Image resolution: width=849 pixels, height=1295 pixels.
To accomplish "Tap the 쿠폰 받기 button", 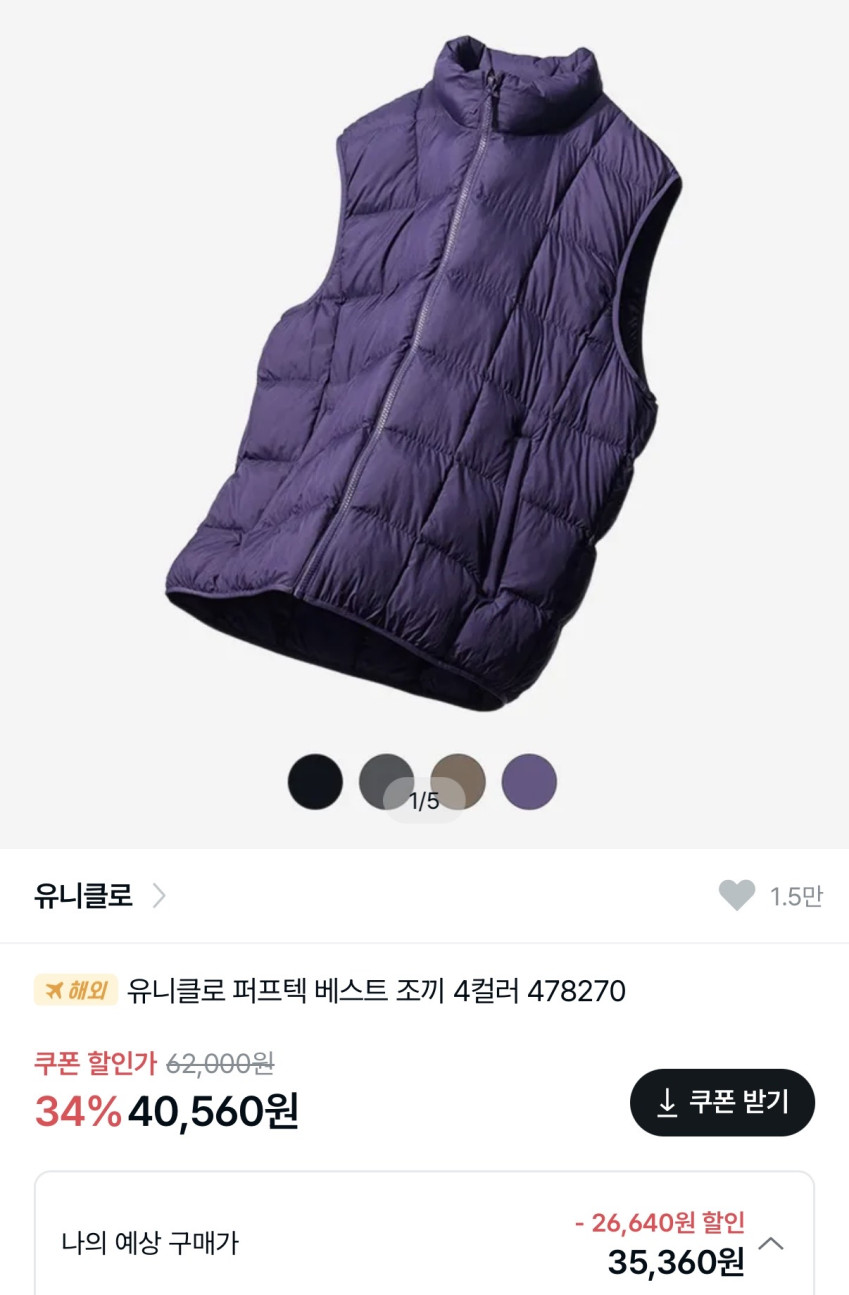I will click(x=722, y=1102).
